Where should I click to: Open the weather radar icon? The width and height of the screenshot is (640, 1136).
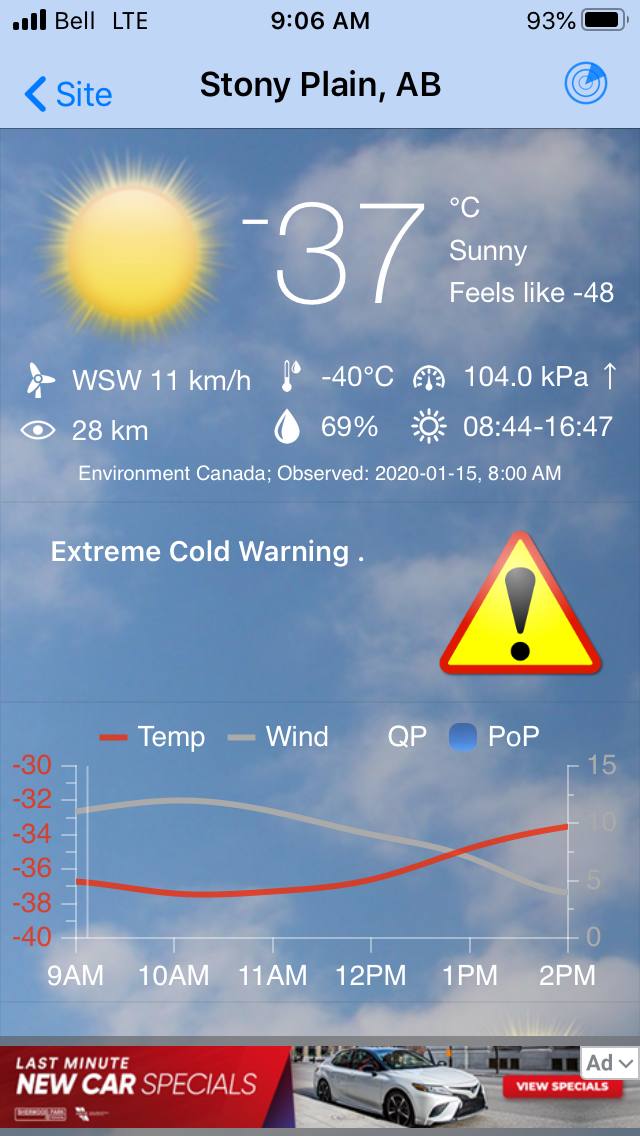click(585, 84)
